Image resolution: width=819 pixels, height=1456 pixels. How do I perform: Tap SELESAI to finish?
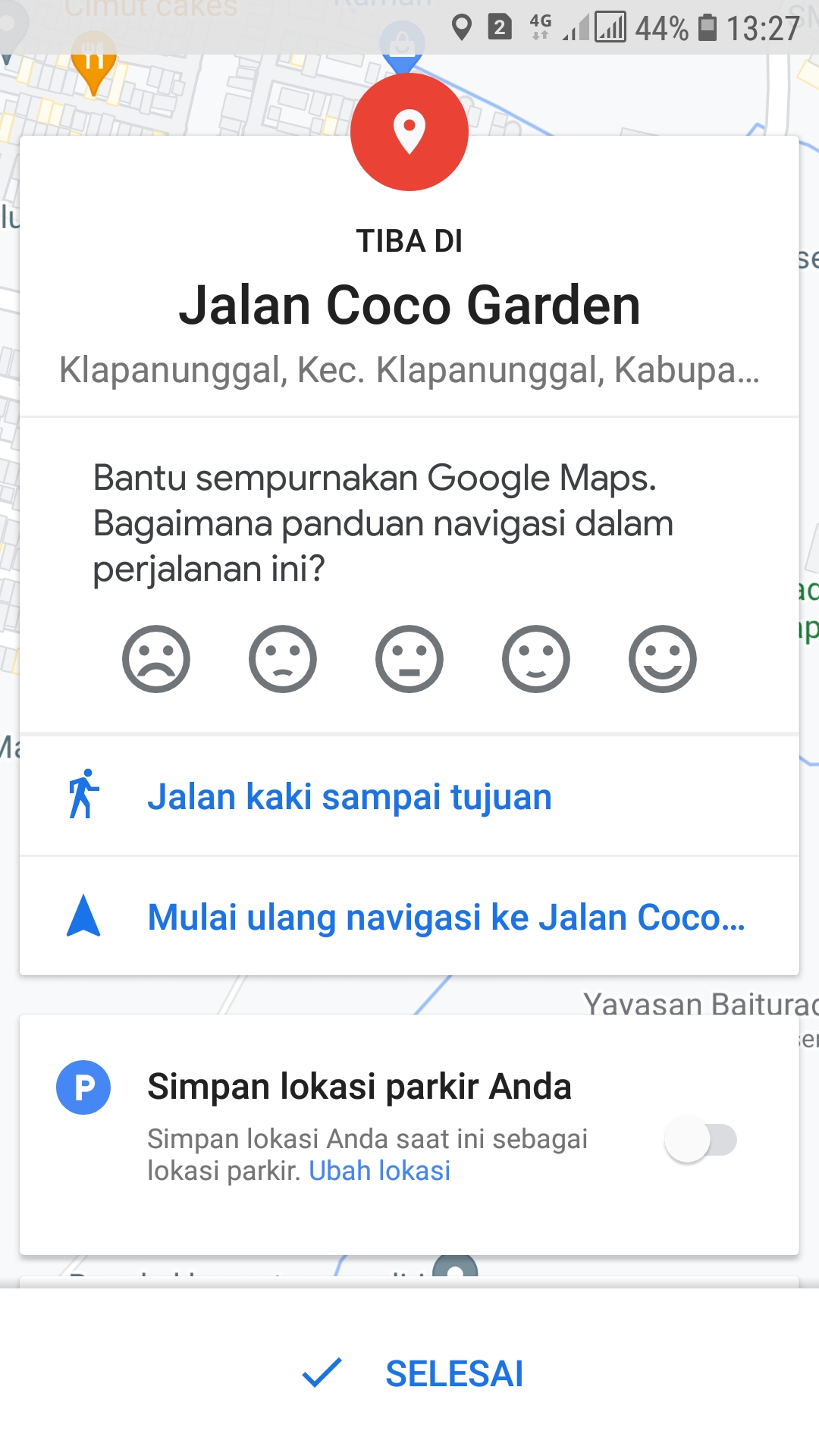click(x=413, y=1373)
